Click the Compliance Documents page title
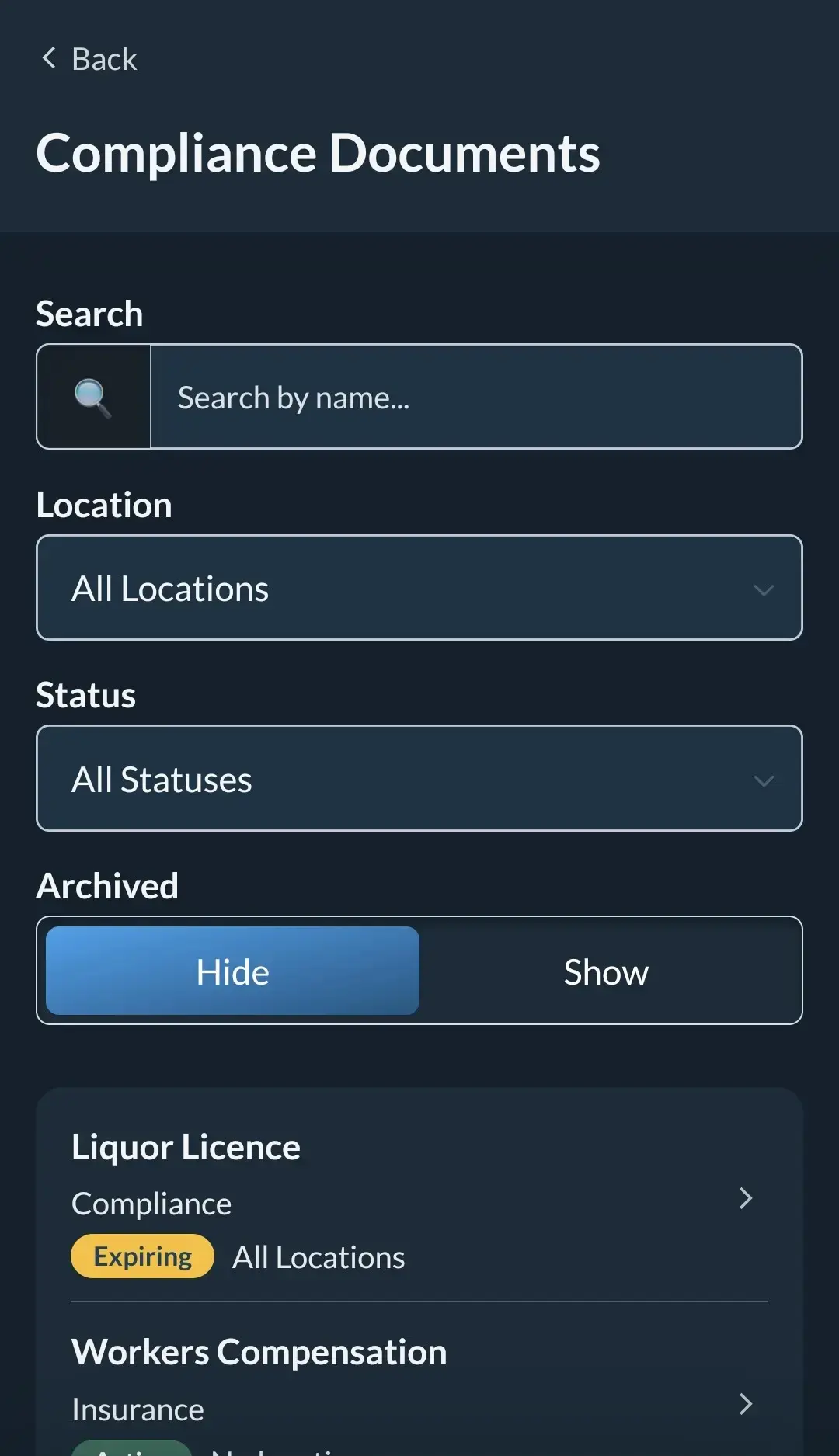 (x=319, y=152)
